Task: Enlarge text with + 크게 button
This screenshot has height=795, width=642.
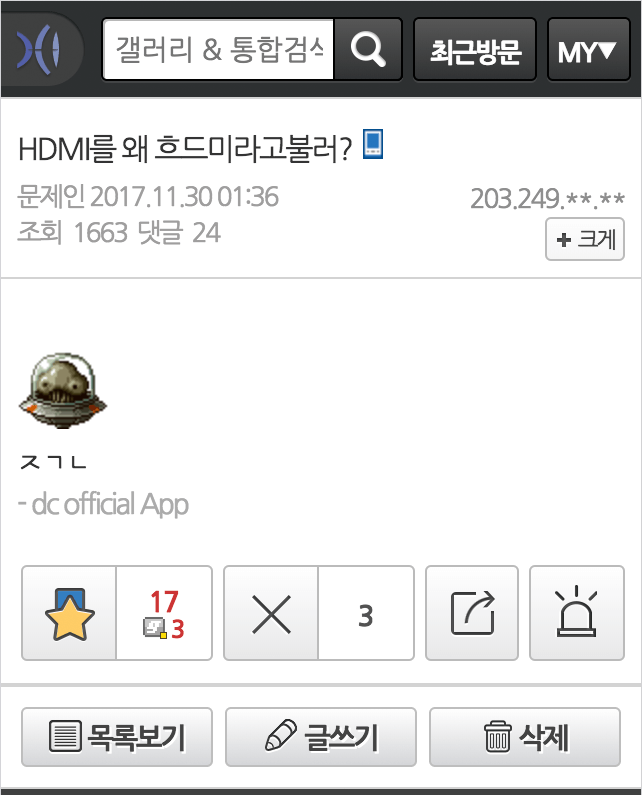Action: click(584, 241)
